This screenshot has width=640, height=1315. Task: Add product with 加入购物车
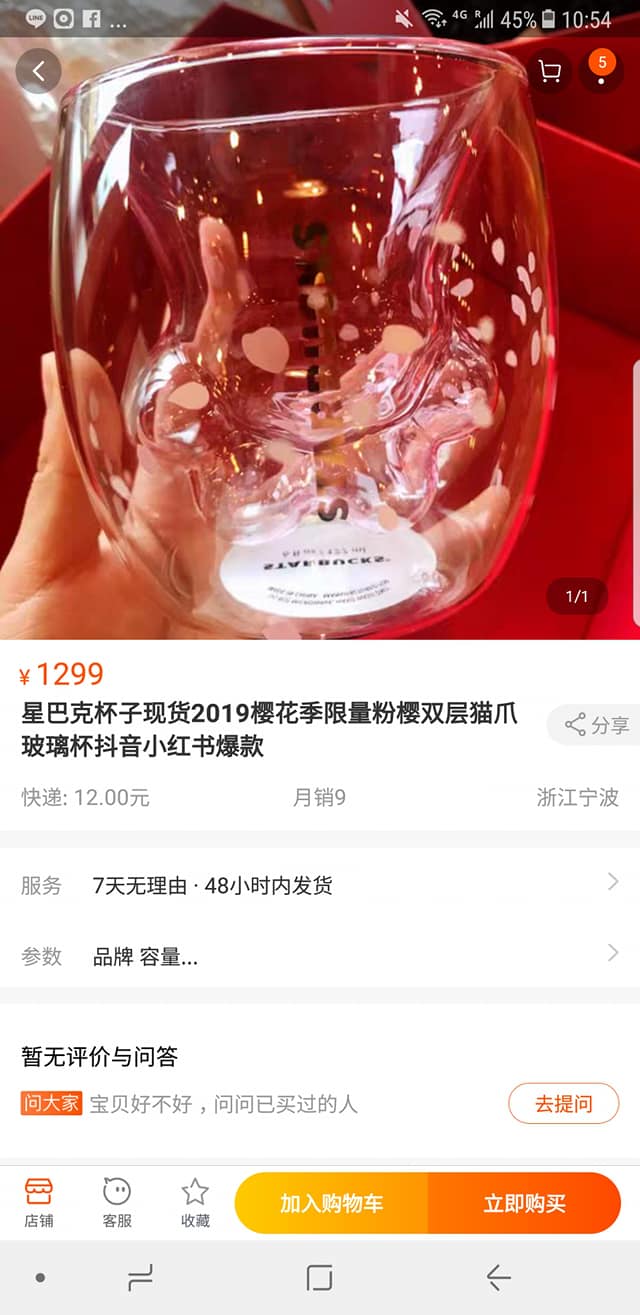[x=331, y=1203]
